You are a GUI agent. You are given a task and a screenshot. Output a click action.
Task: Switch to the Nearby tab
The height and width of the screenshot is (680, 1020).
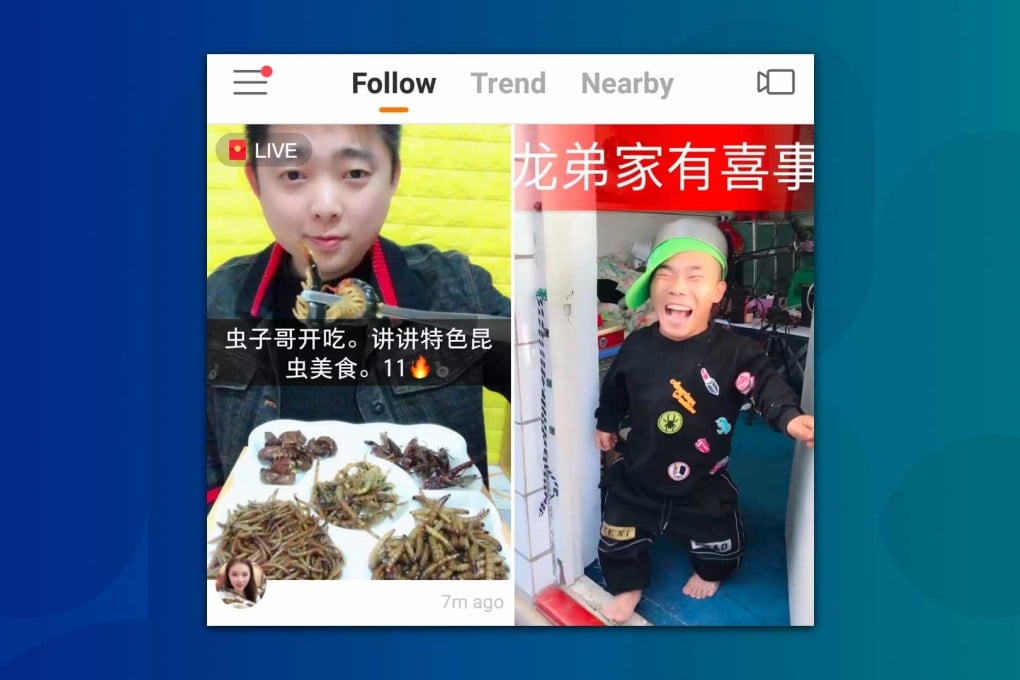coord(627,84)
